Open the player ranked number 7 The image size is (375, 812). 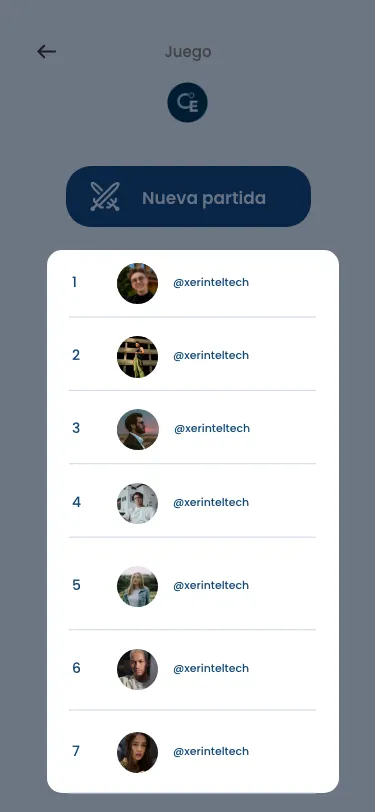click(x=192, y=751)
